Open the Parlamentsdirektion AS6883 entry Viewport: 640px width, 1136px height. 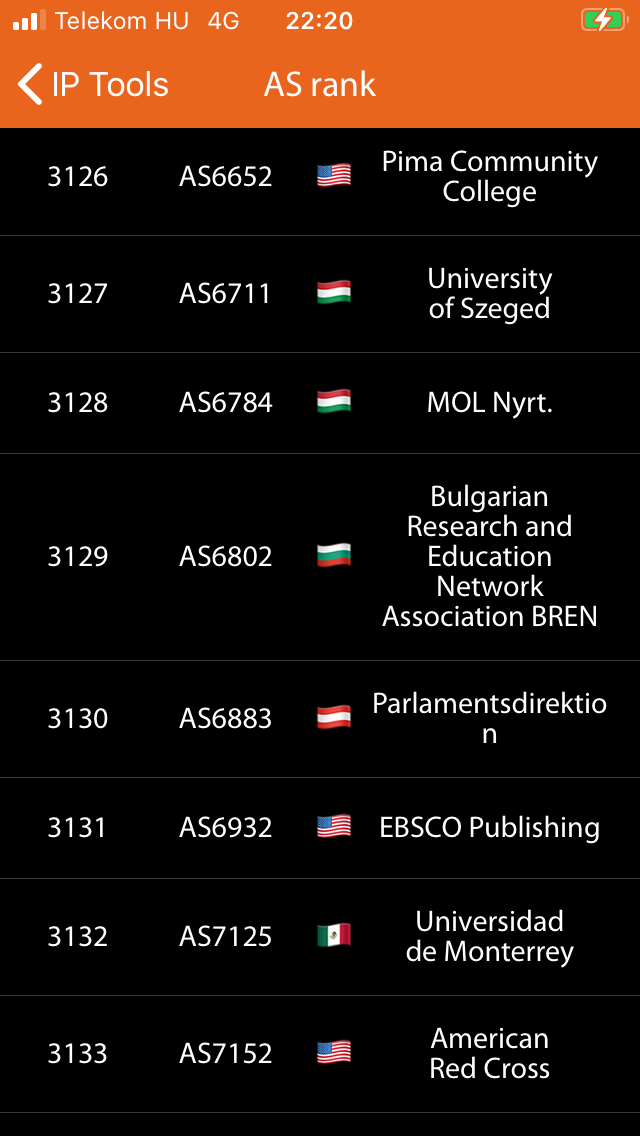click(x=320, y=719)
